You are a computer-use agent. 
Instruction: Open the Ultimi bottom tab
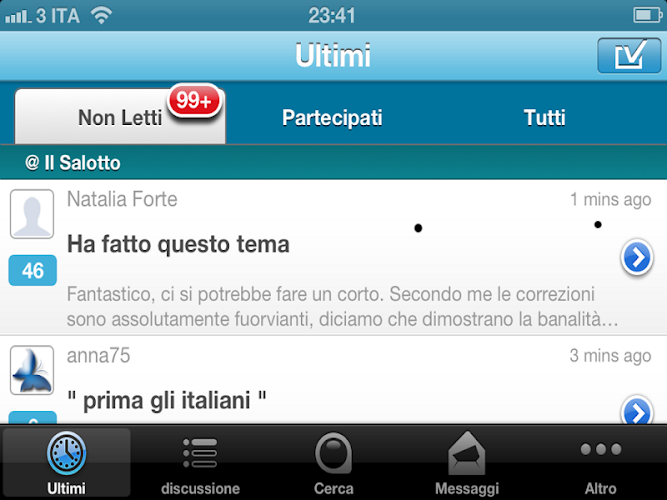(66, 464)
